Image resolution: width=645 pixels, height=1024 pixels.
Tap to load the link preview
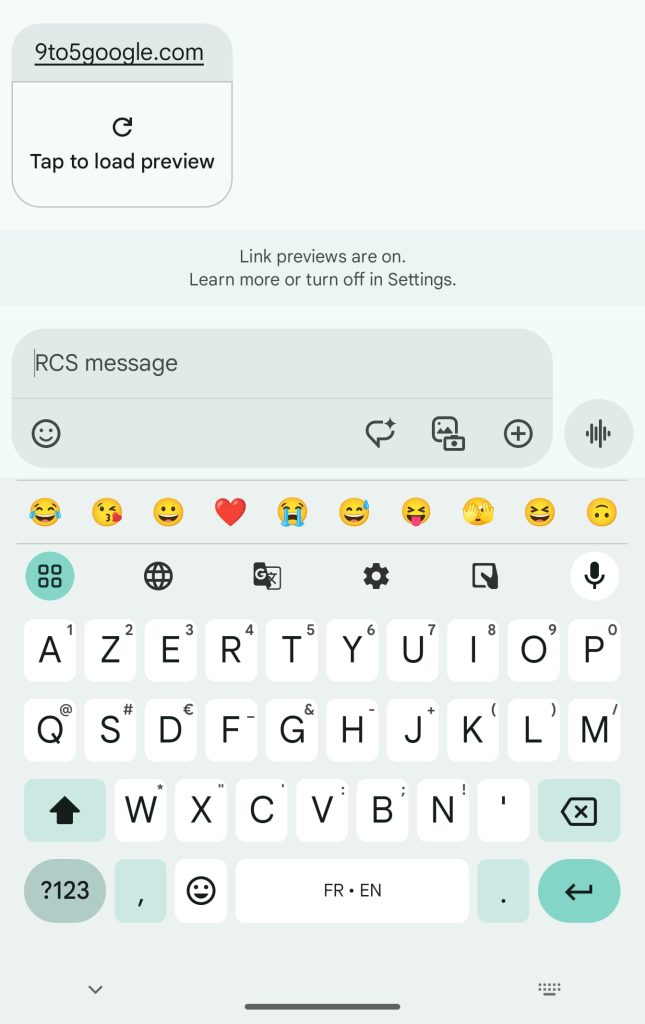pos(122,145)
